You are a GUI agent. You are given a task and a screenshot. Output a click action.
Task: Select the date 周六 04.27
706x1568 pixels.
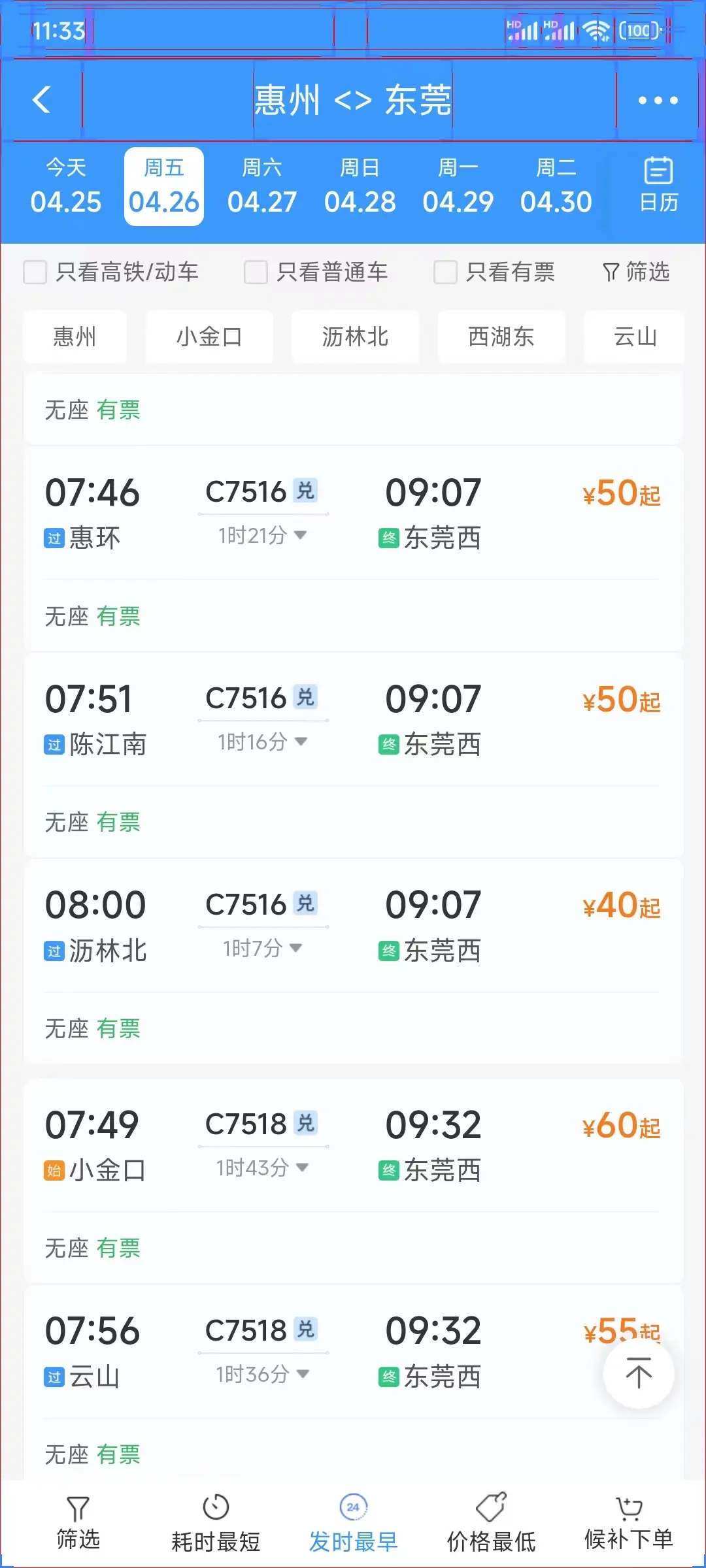262,187
